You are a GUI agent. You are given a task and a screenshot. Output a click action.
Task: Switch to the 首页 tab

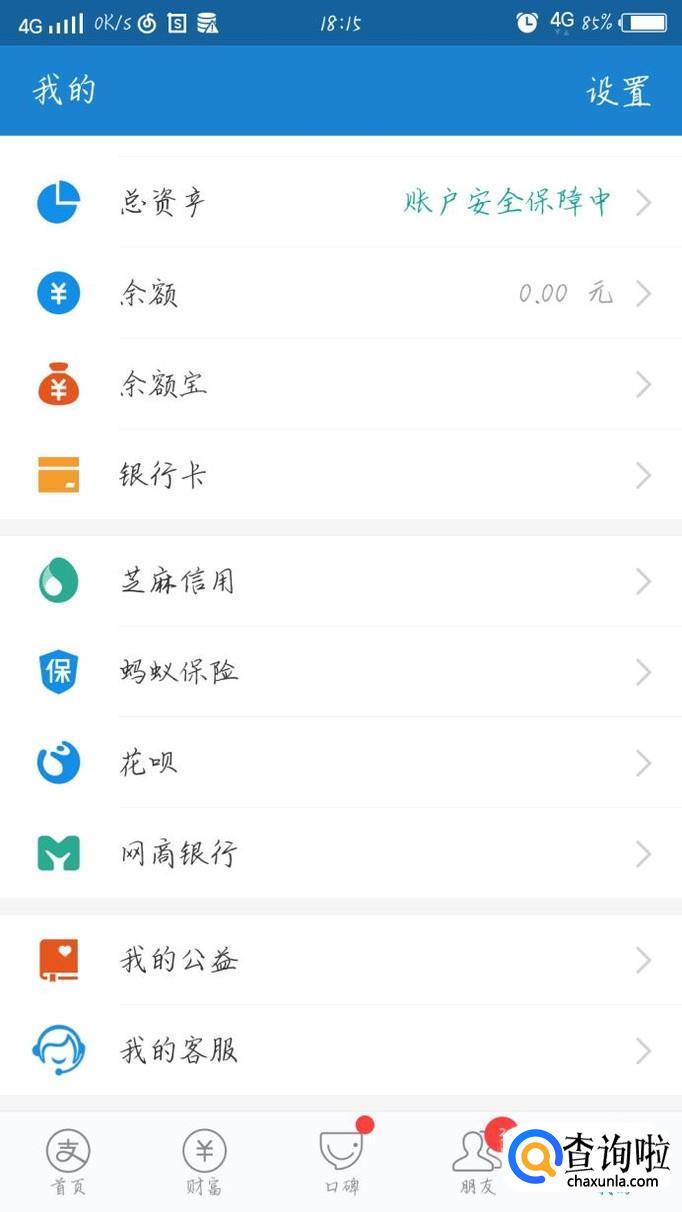pyautogui.click(x=68, y=1162)
